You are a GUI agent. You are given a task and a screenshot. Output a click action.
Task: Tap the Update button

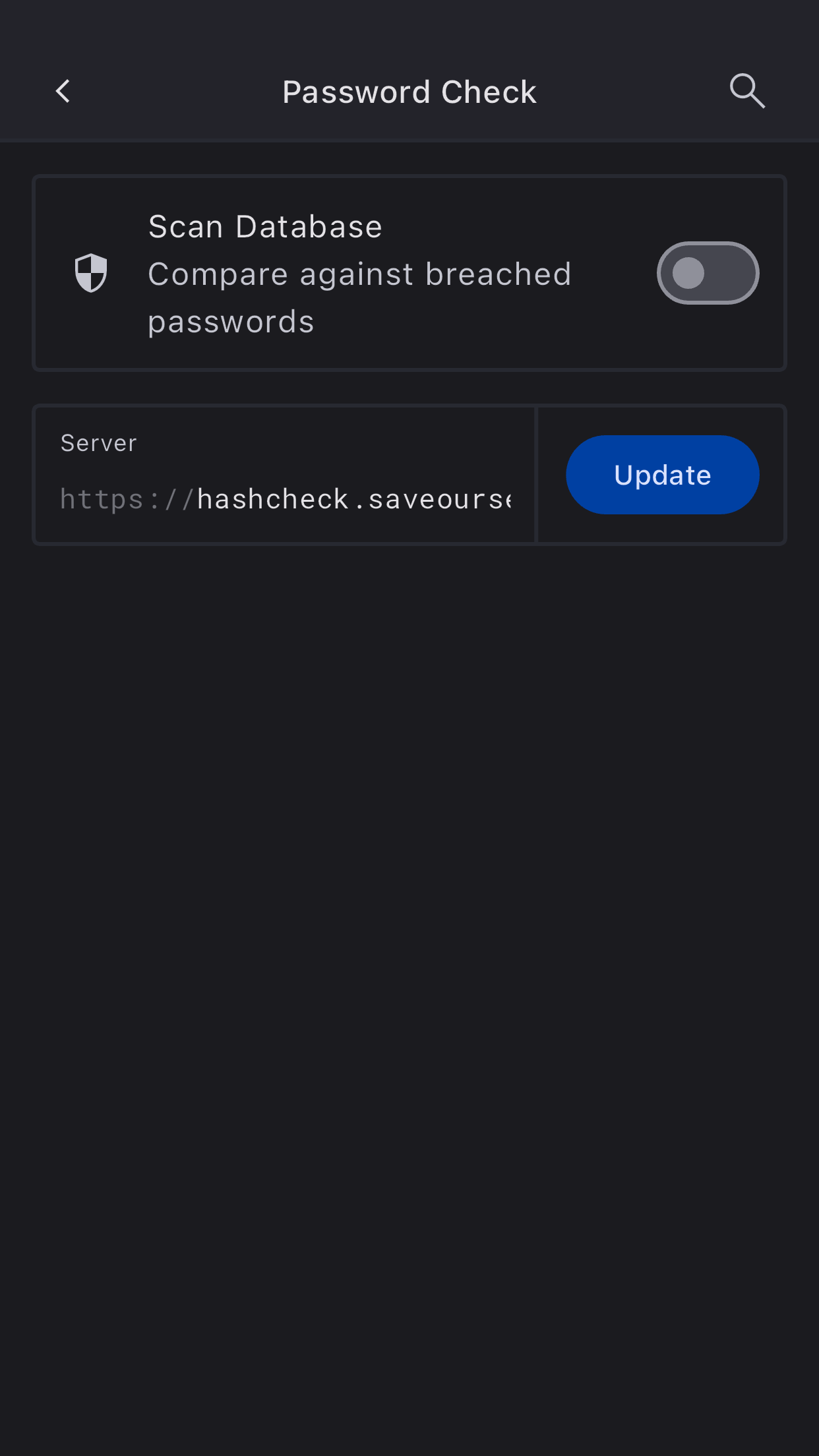(662, 475)
